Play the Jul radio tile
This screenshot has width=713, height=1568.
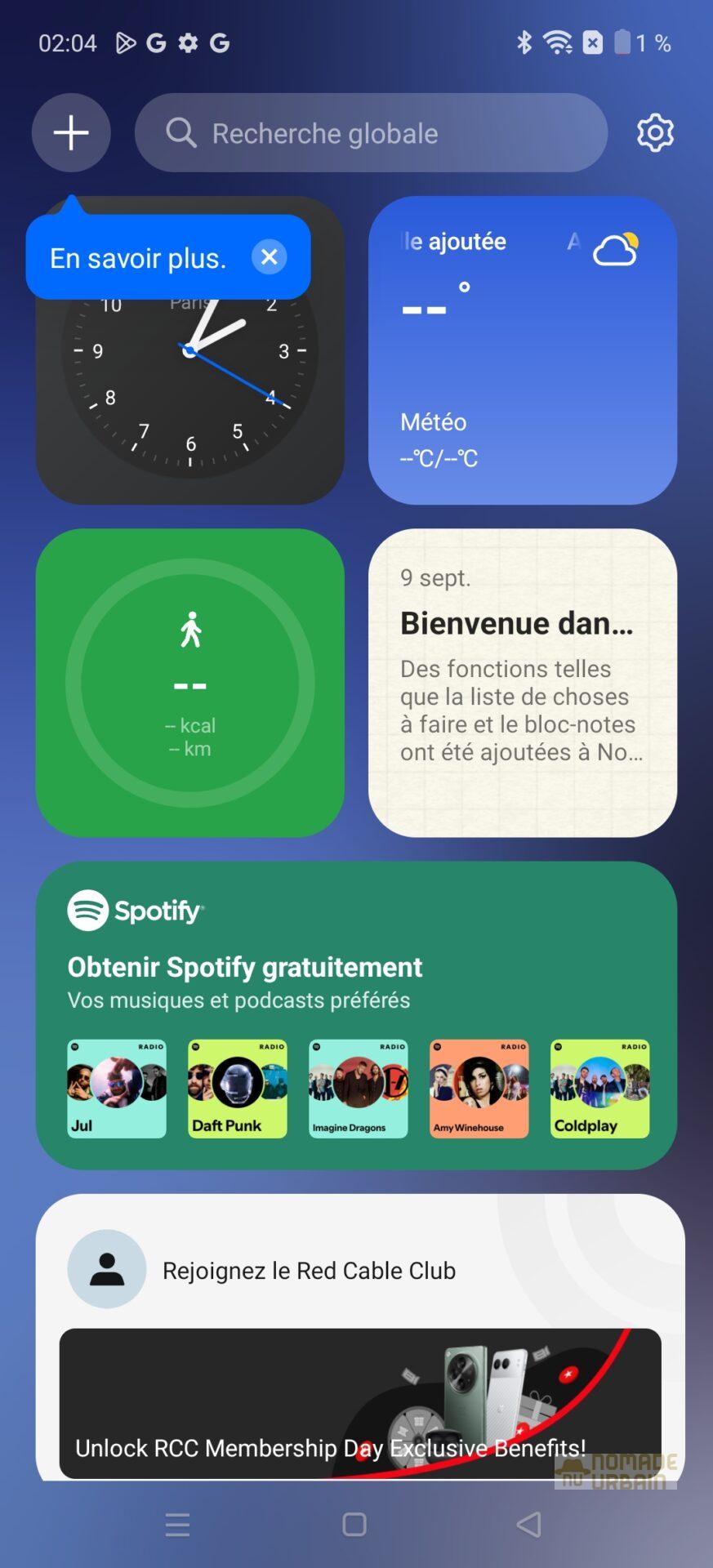[x=117, y=1089]
